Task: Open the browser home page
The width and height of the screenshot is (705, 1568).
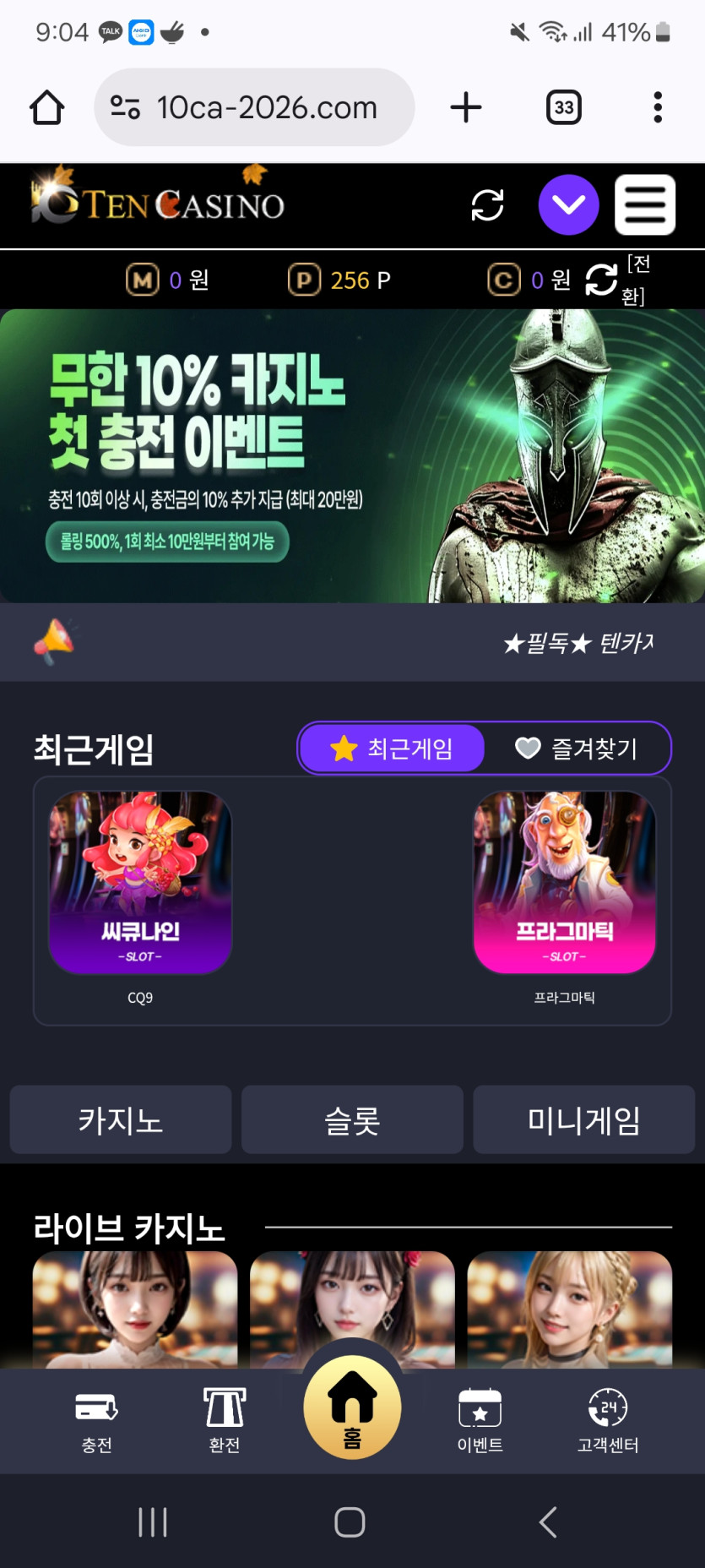Action: tap(47, 107)
